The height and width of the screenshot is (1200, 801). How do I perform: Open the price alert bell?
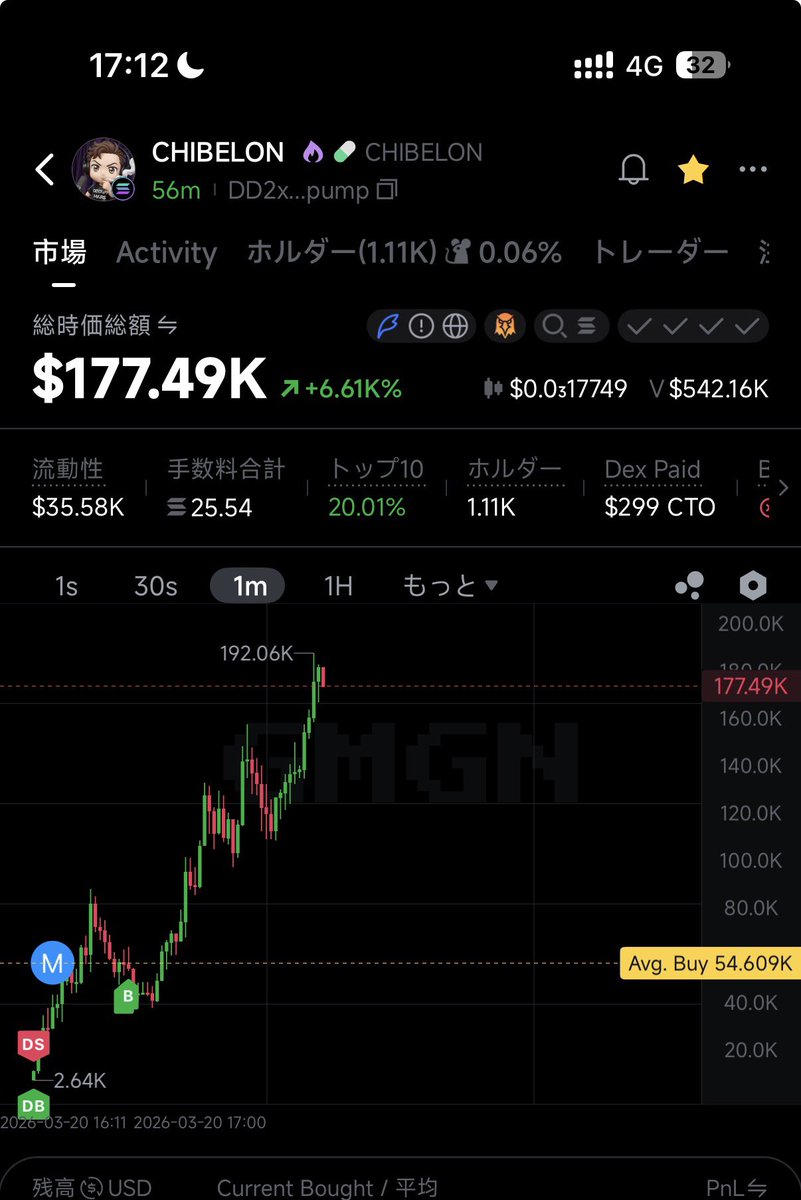point(633,170)
